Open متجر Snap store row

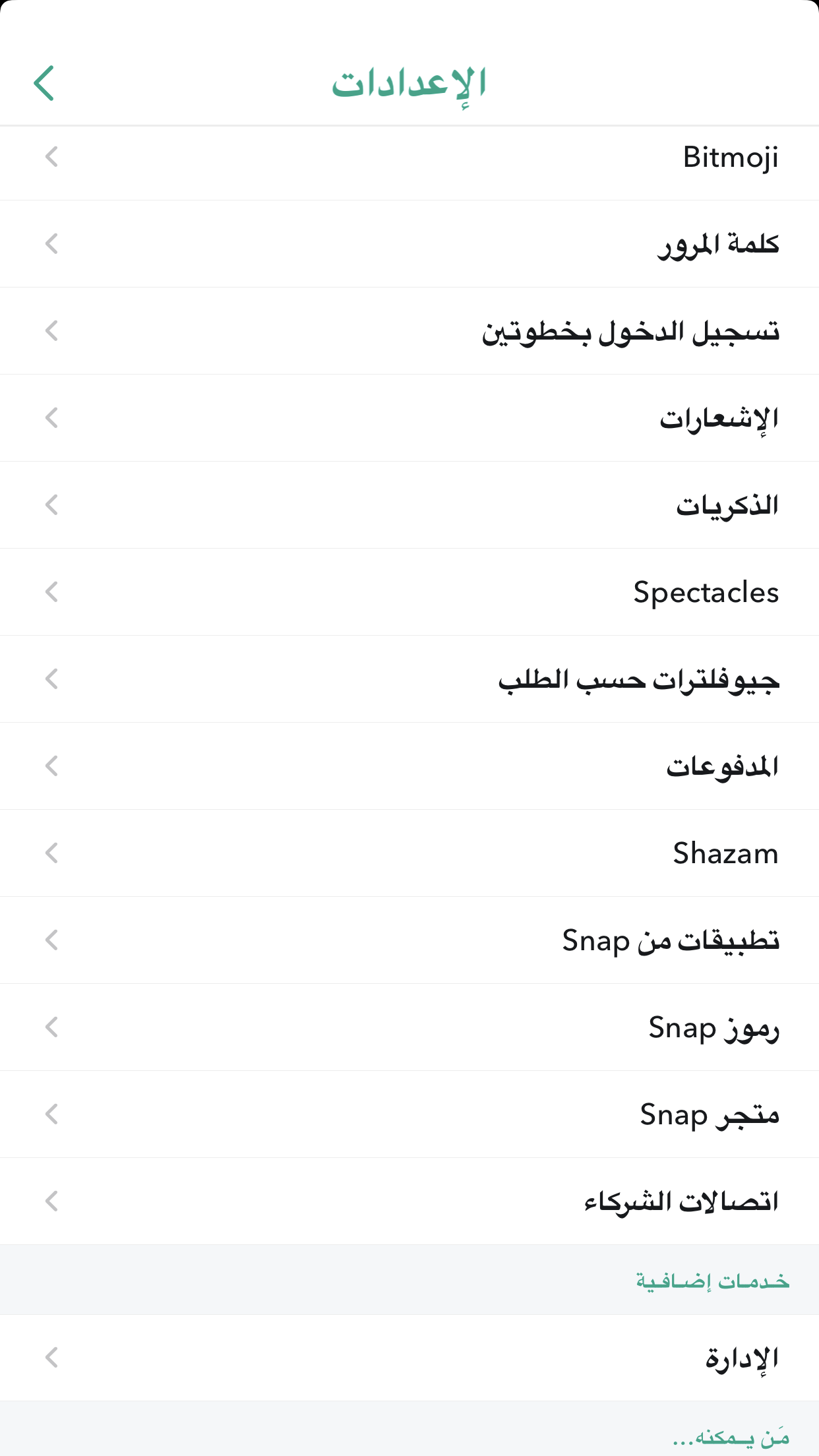(409, 1114)
